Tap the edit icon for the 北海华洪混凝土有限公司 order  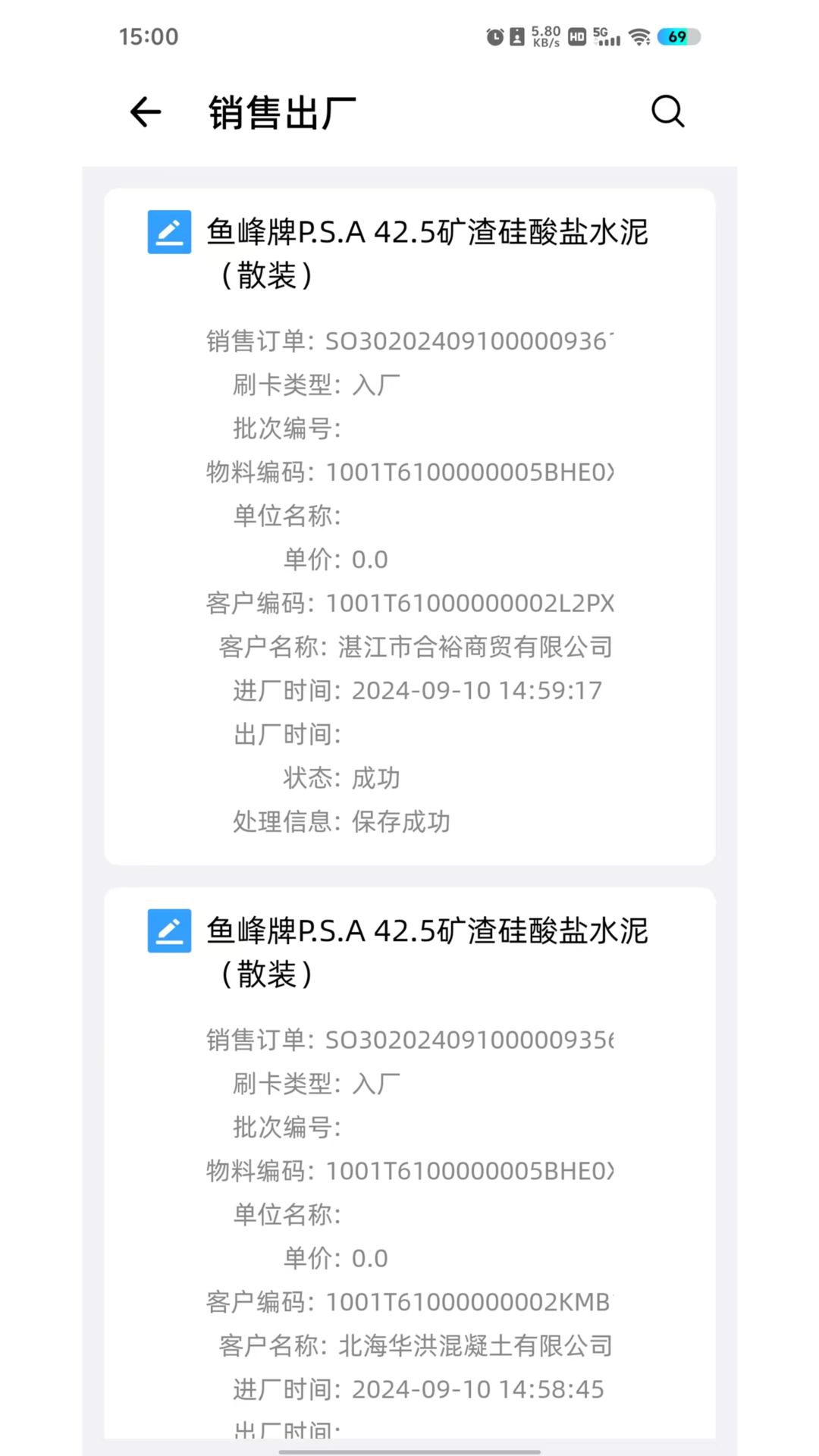[169, 930]
